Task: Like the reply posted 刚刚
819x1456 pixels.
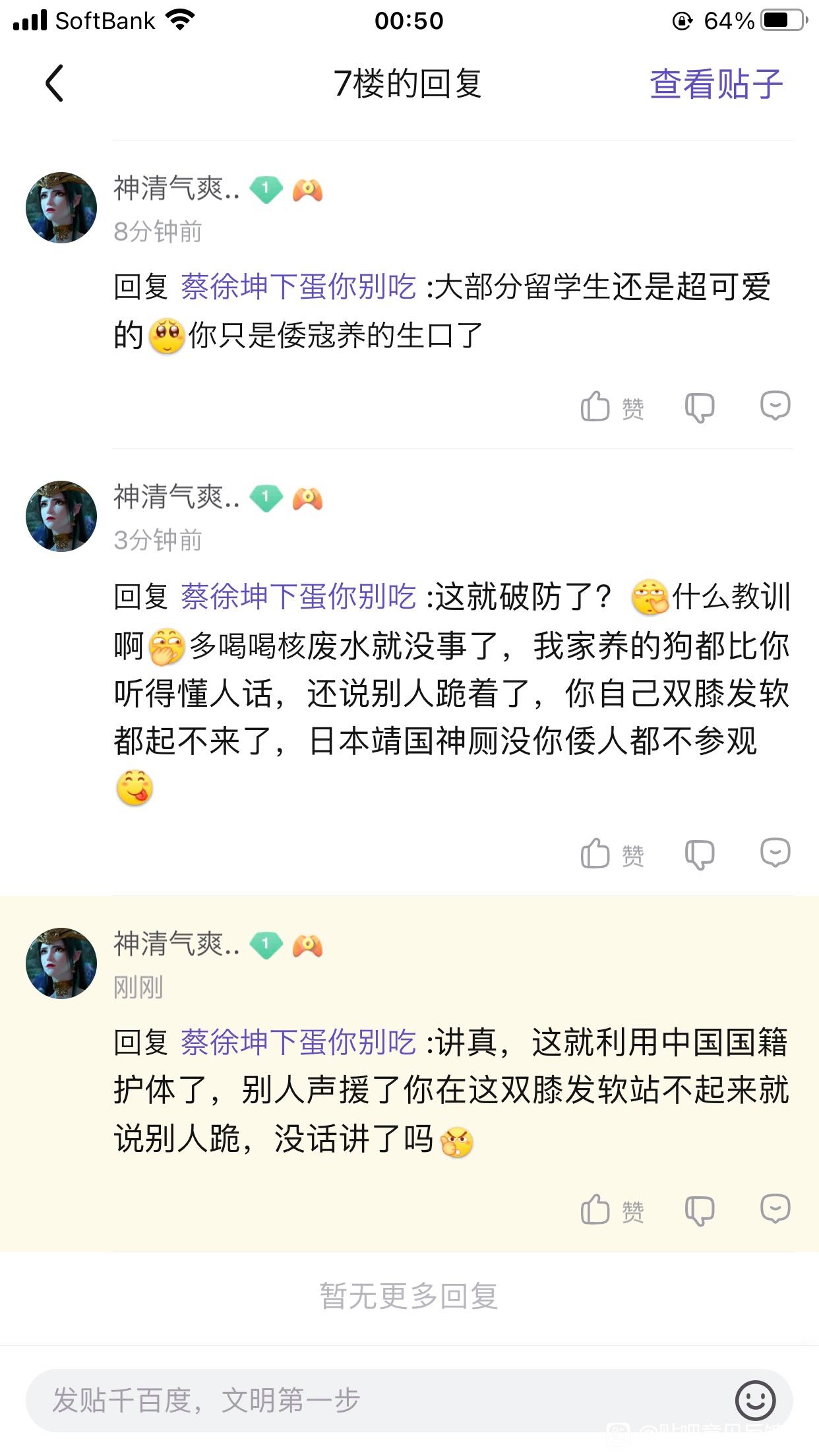Action: coord(611,1210)
